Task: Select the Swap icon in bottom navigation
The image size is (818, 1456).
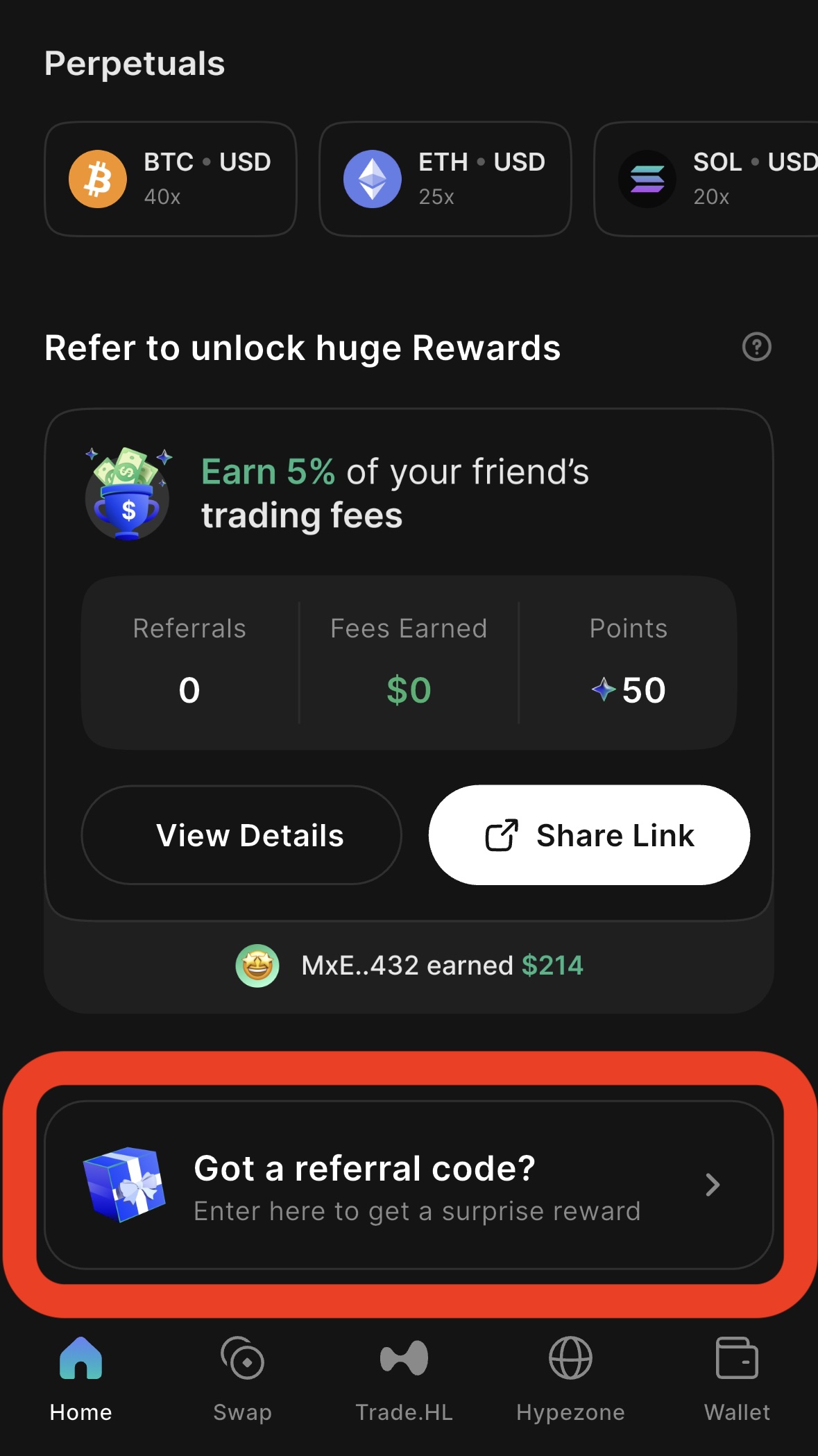Action: click(x=241, y=1359)
